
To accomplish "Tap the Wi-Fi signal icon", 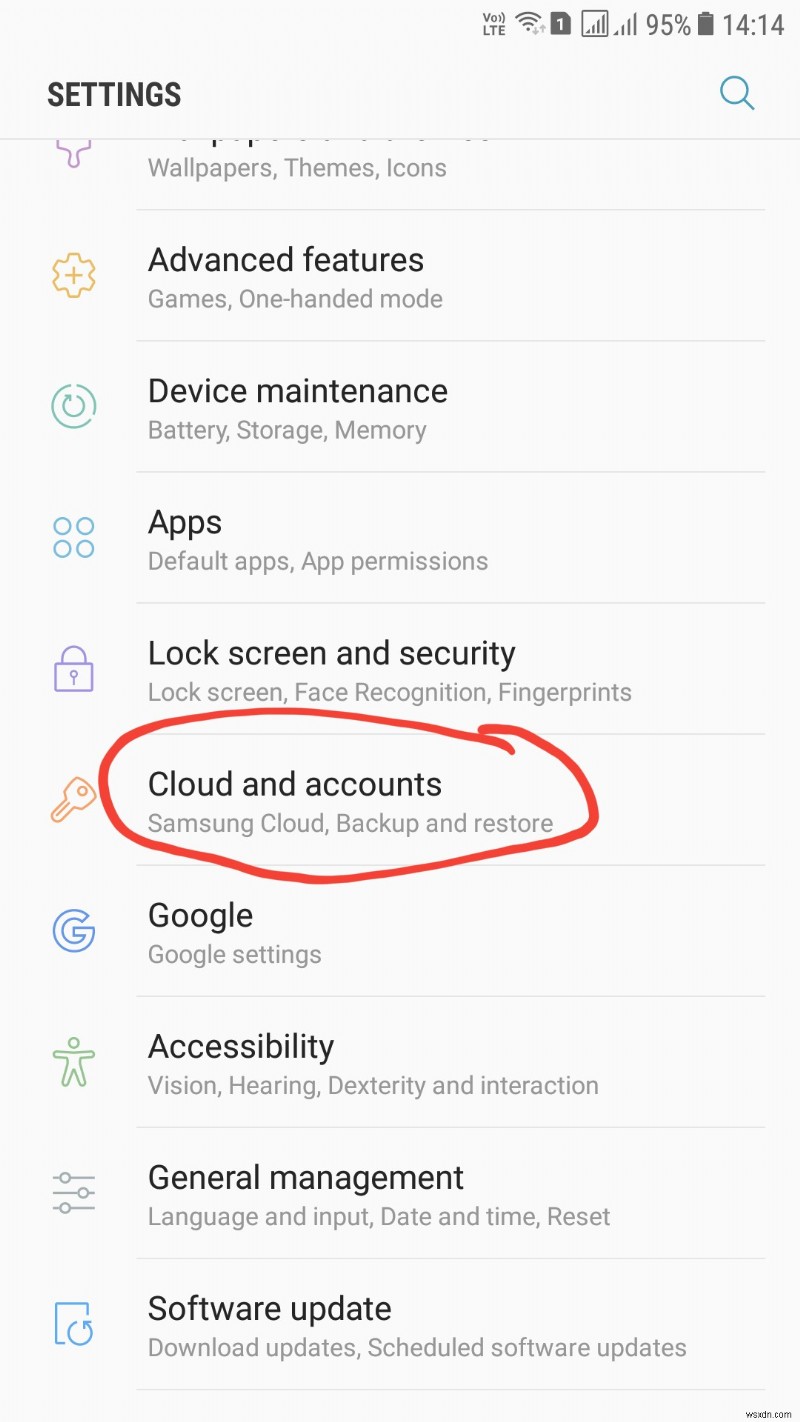I will click(528, 22).
